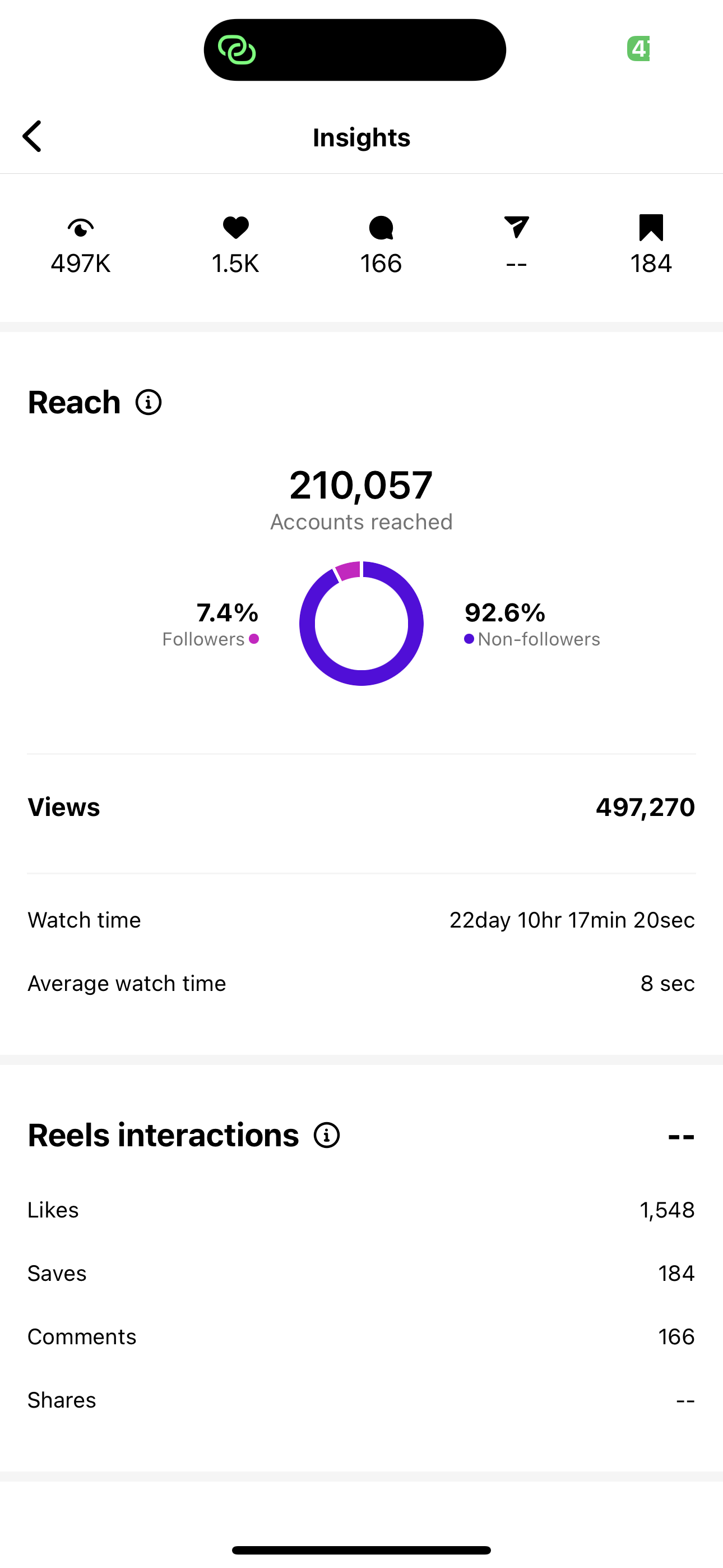723x1568 pixels.
Task: Open the info icon beside Reels interactions
Action: [x=327, y=1135]
